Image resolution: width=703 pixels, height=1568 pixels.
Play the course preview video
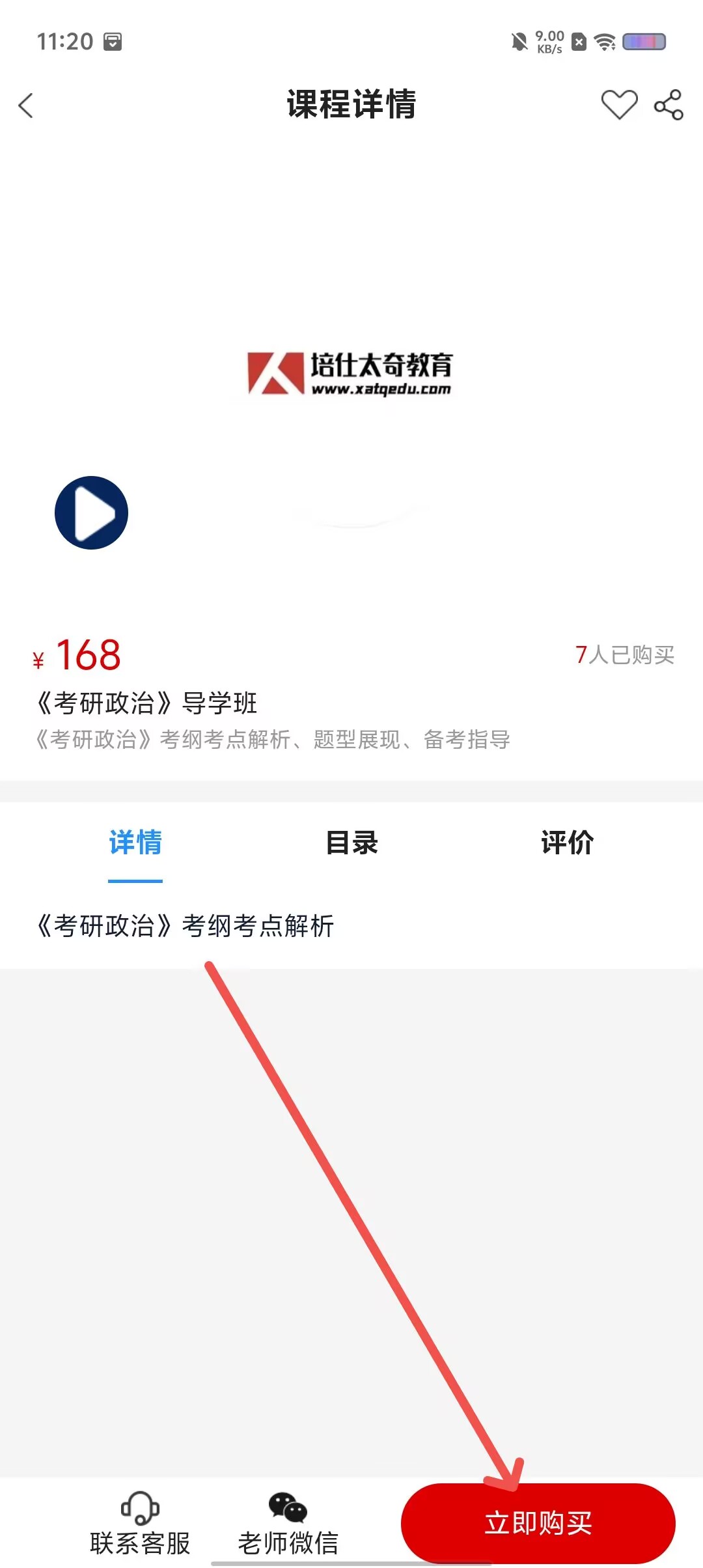[91, 513]
